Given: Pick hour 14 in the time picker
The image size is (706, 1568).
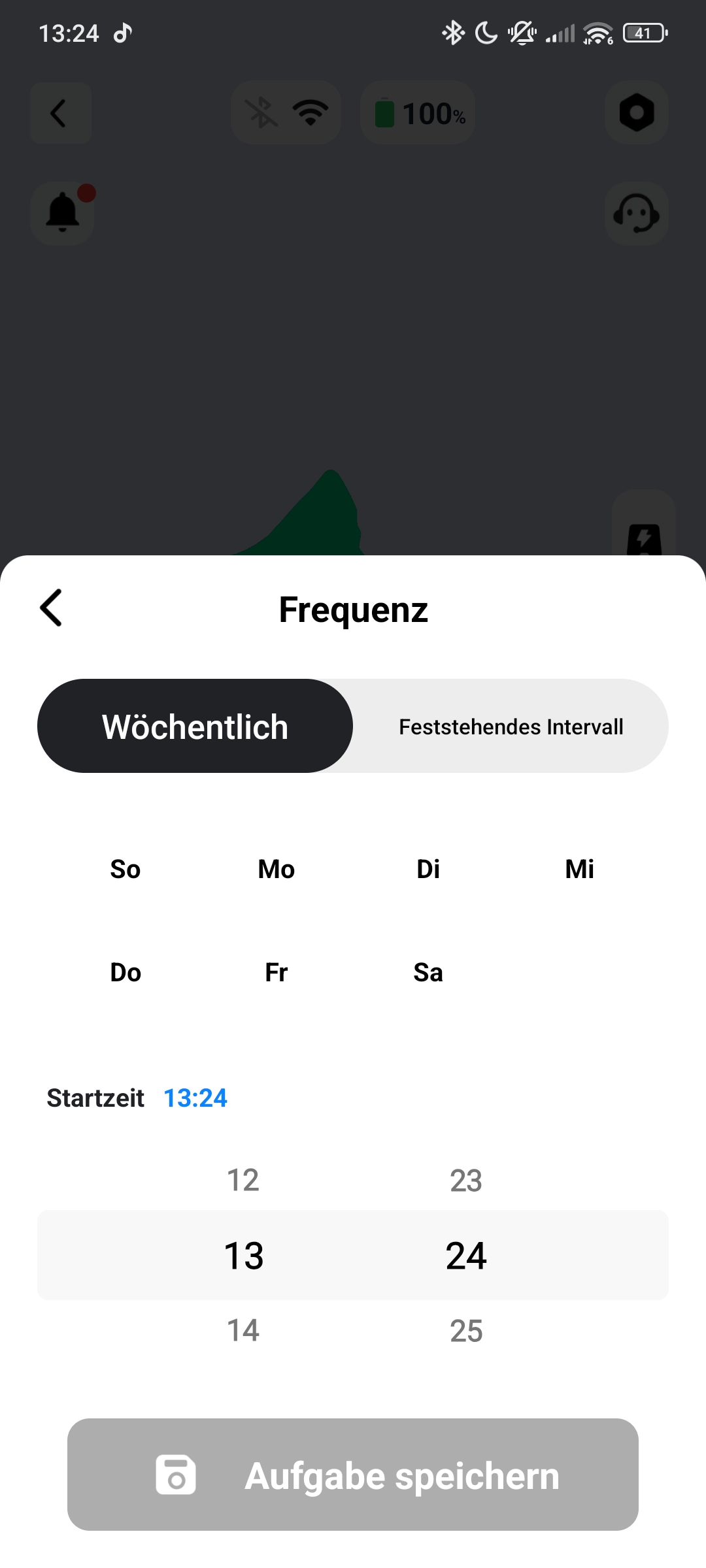Looking at the screenshot, I should (x=243, y=1331).
